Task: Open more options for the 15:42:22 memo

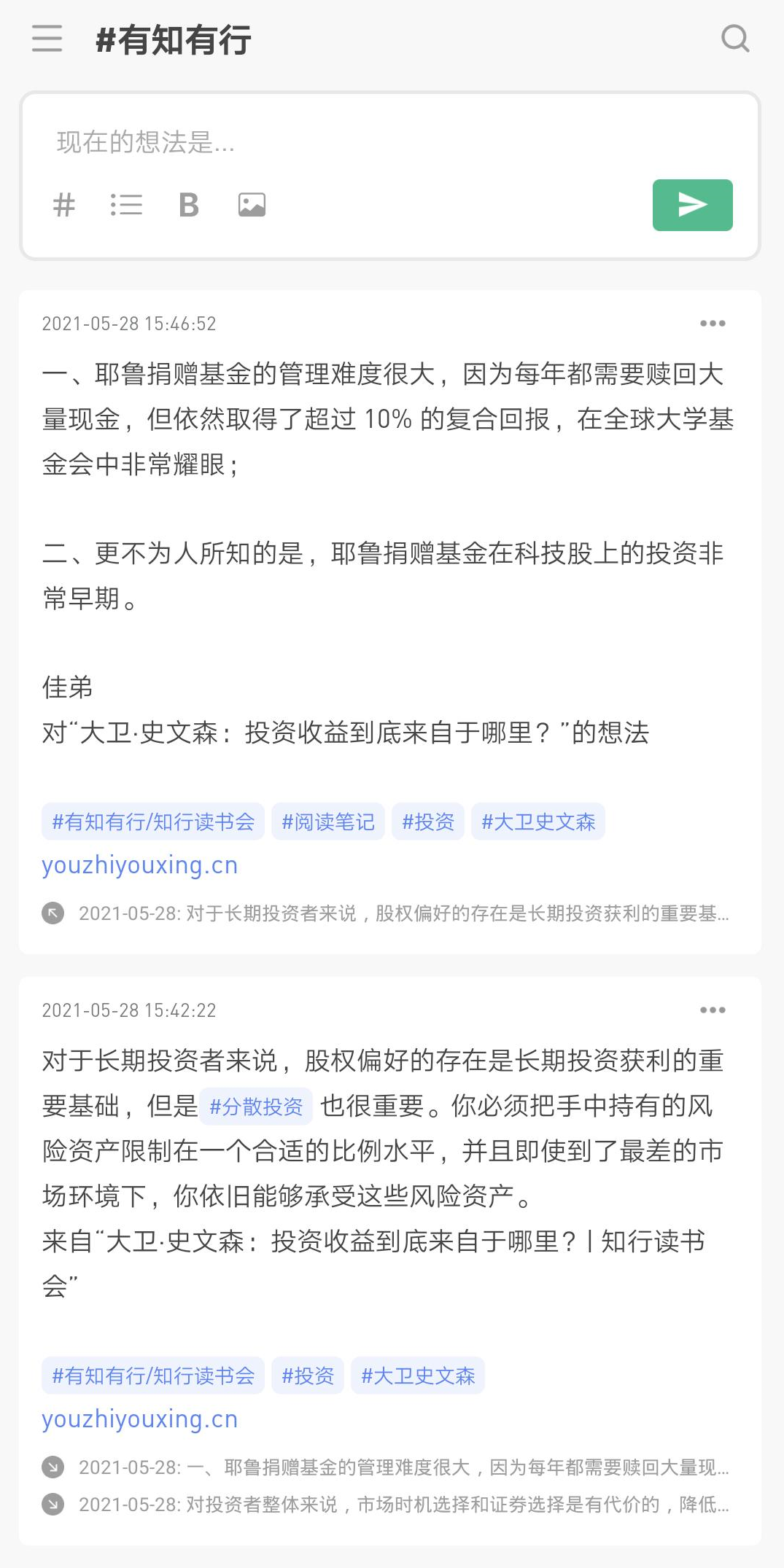Action: coord(713,1010)
